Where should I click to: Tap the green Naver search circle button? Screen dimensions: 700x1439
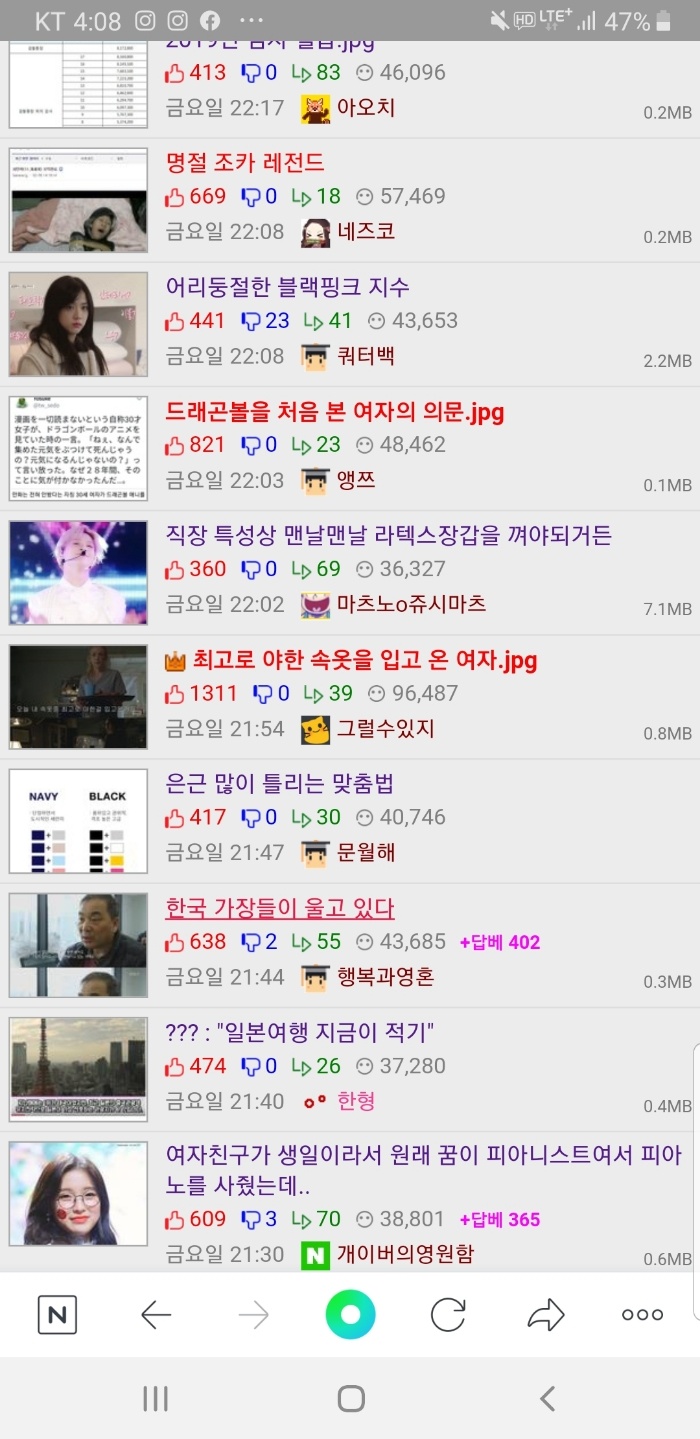(350, 1315)
